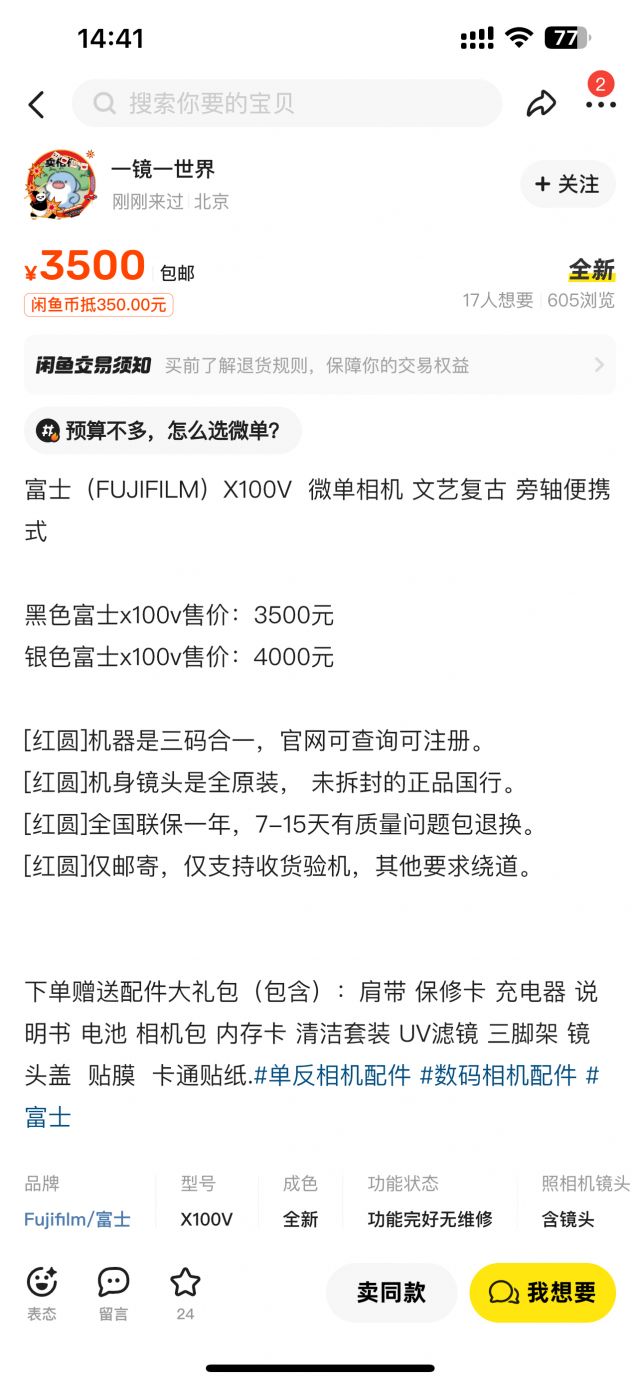This screenshot has width=640, height=1384.
Task: Go back using the arrow icon
Action: coord(37,104)
